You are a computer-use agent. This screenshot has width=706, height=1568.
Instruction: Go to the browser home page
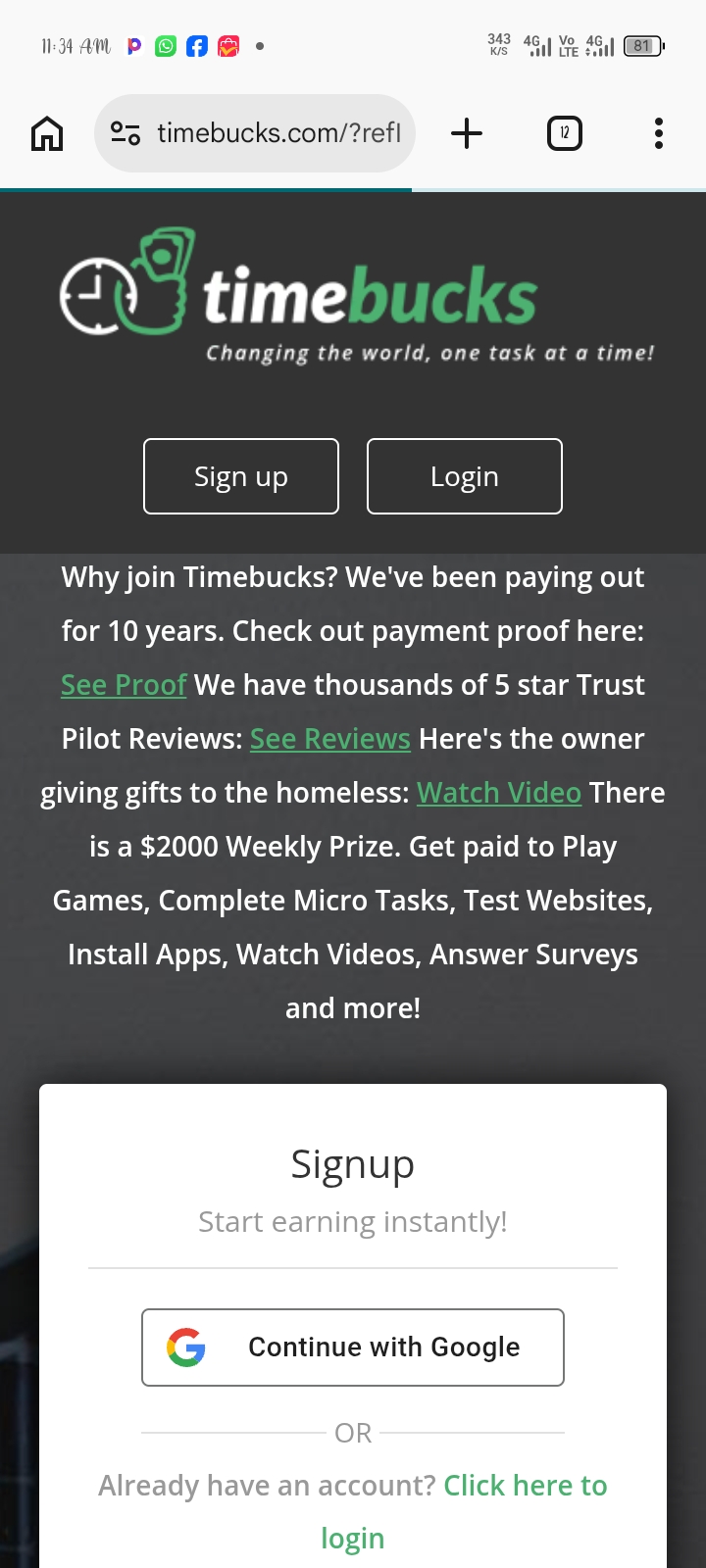click(47, 133)
